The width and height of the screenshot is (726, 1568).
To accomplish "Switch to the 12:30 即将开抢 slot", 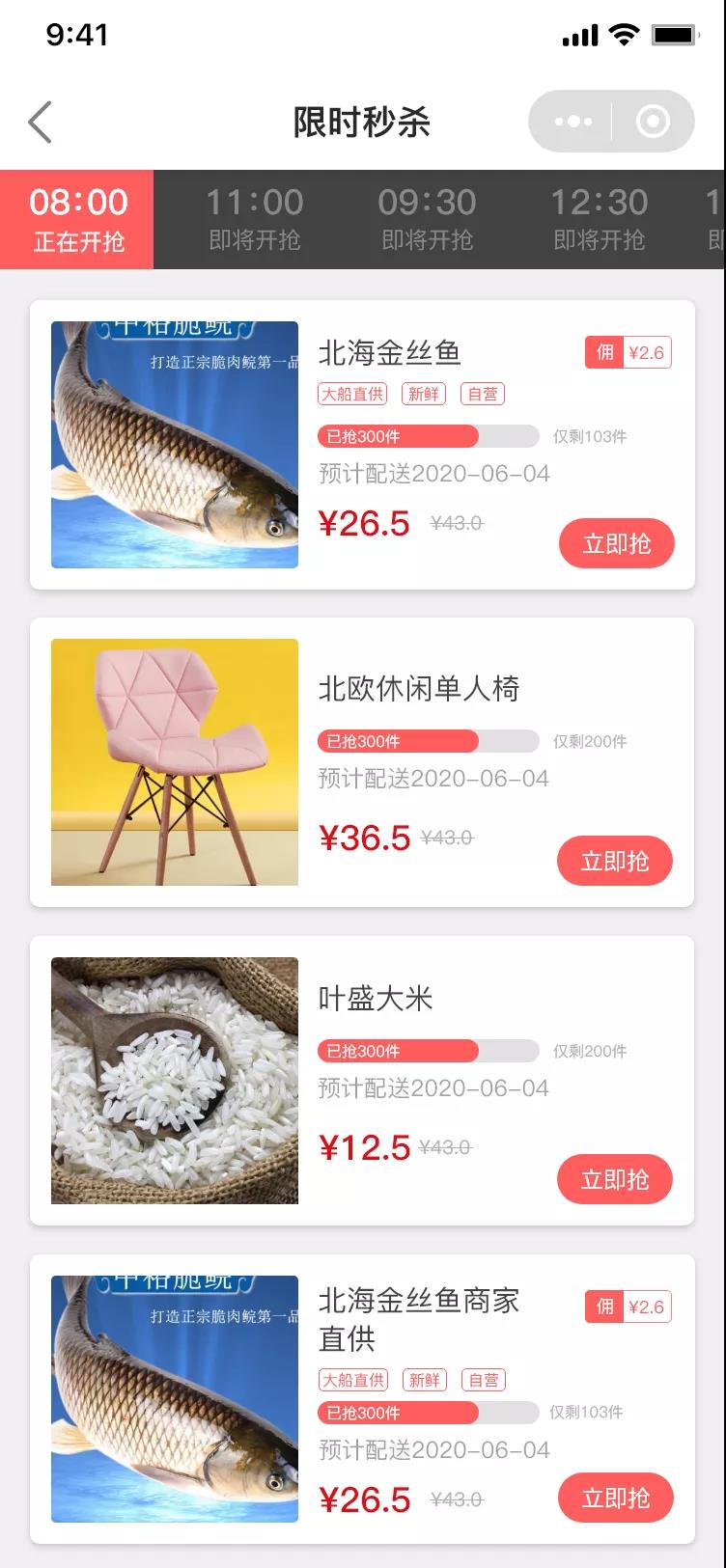I will coord(599,220).
